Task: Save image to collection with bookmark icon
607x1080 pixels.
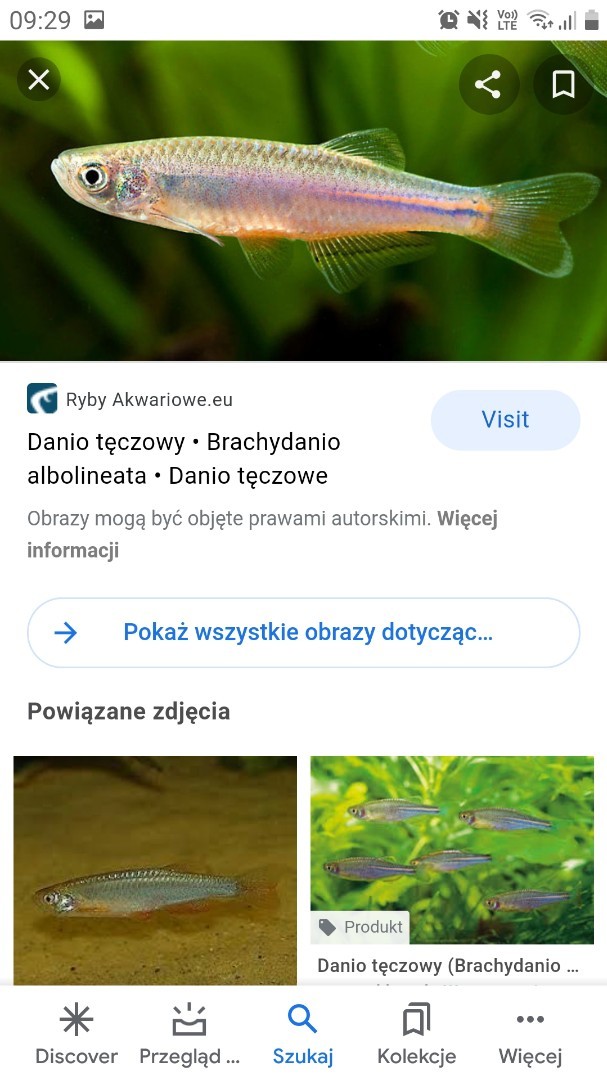Action: pyautogui.click(x=563, y=84)
